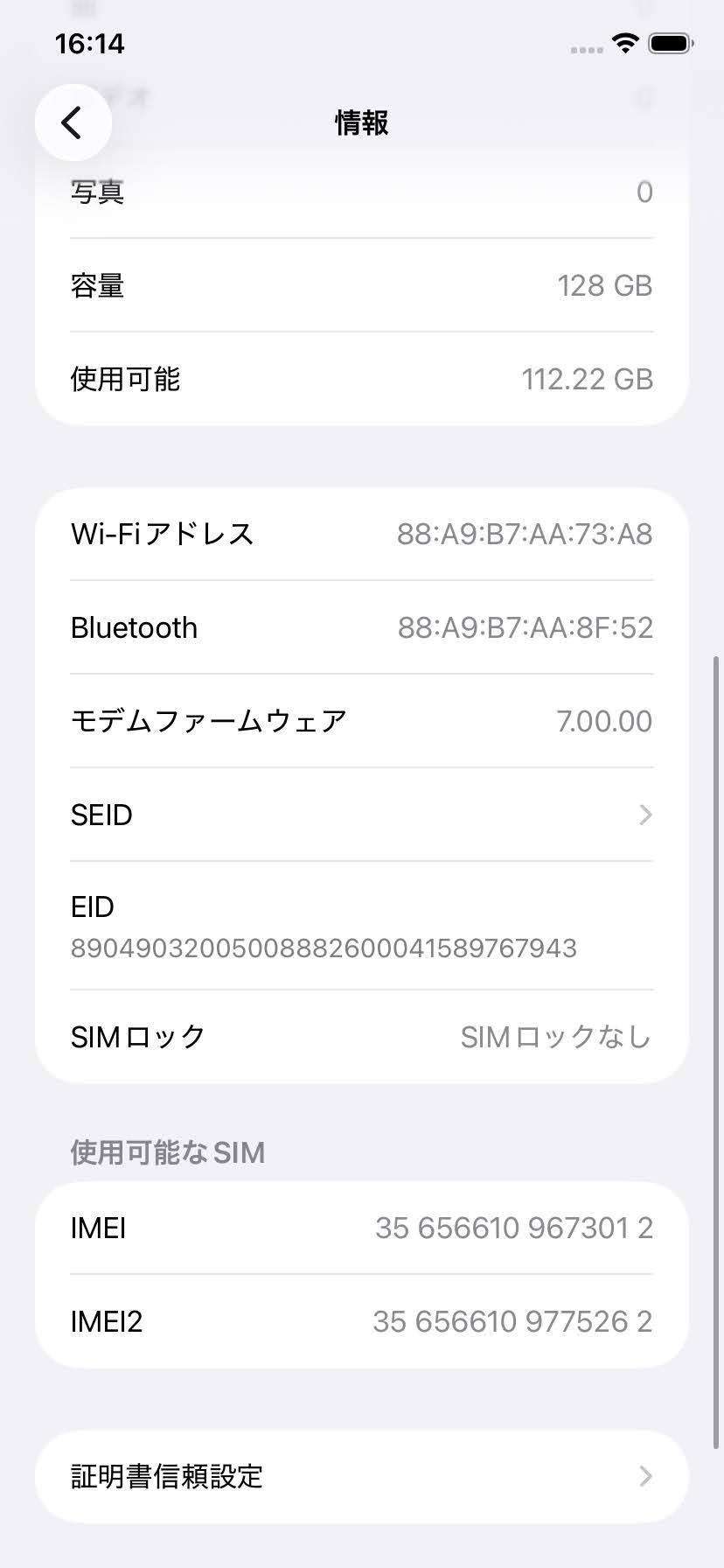Screen dimensions: 724x1568
Task: Tap the scrollbar on the right edge
Action: [x=719, y=1050]
